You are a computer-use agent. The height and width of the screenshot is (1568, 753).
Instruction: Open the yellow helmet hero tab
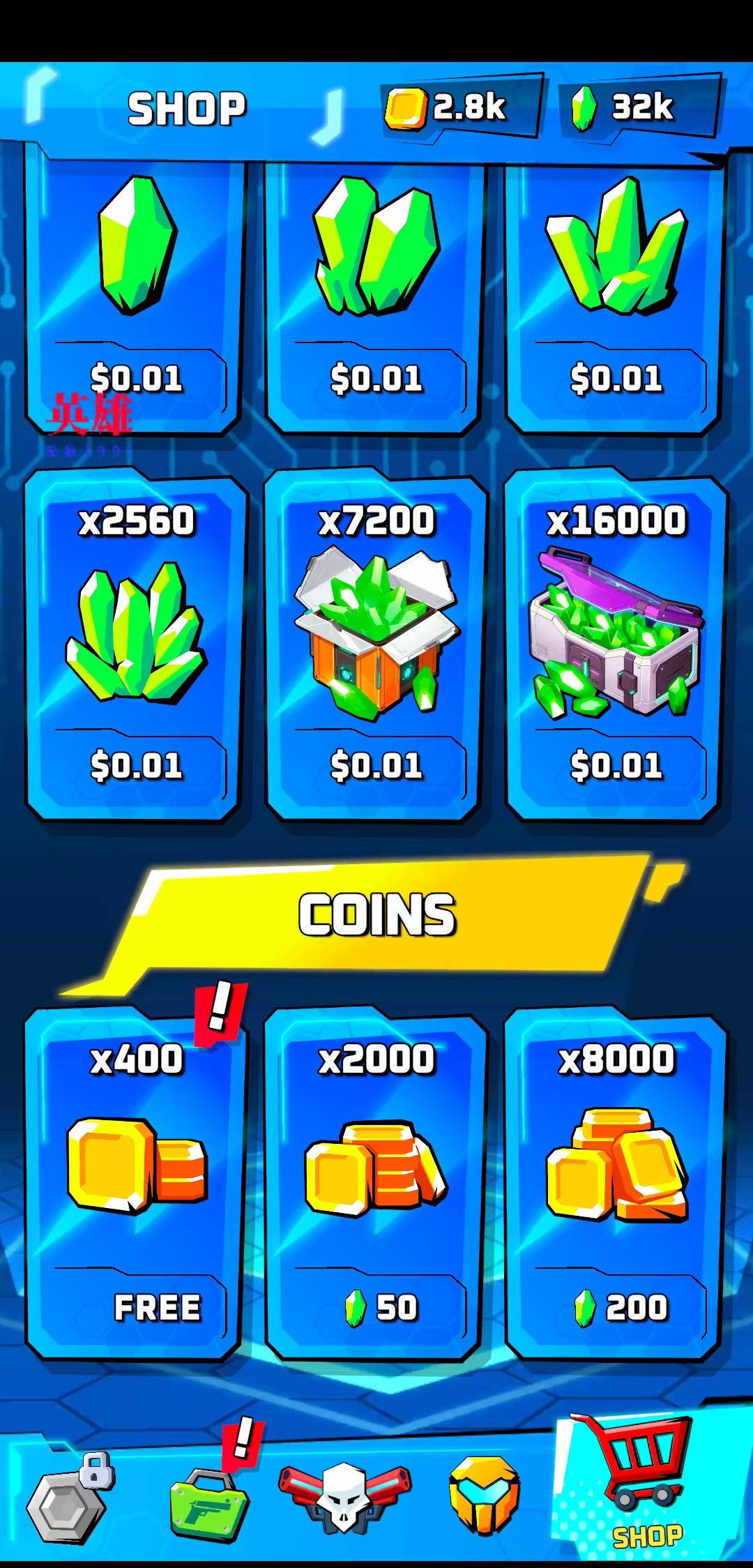(x=484, y=1494)
